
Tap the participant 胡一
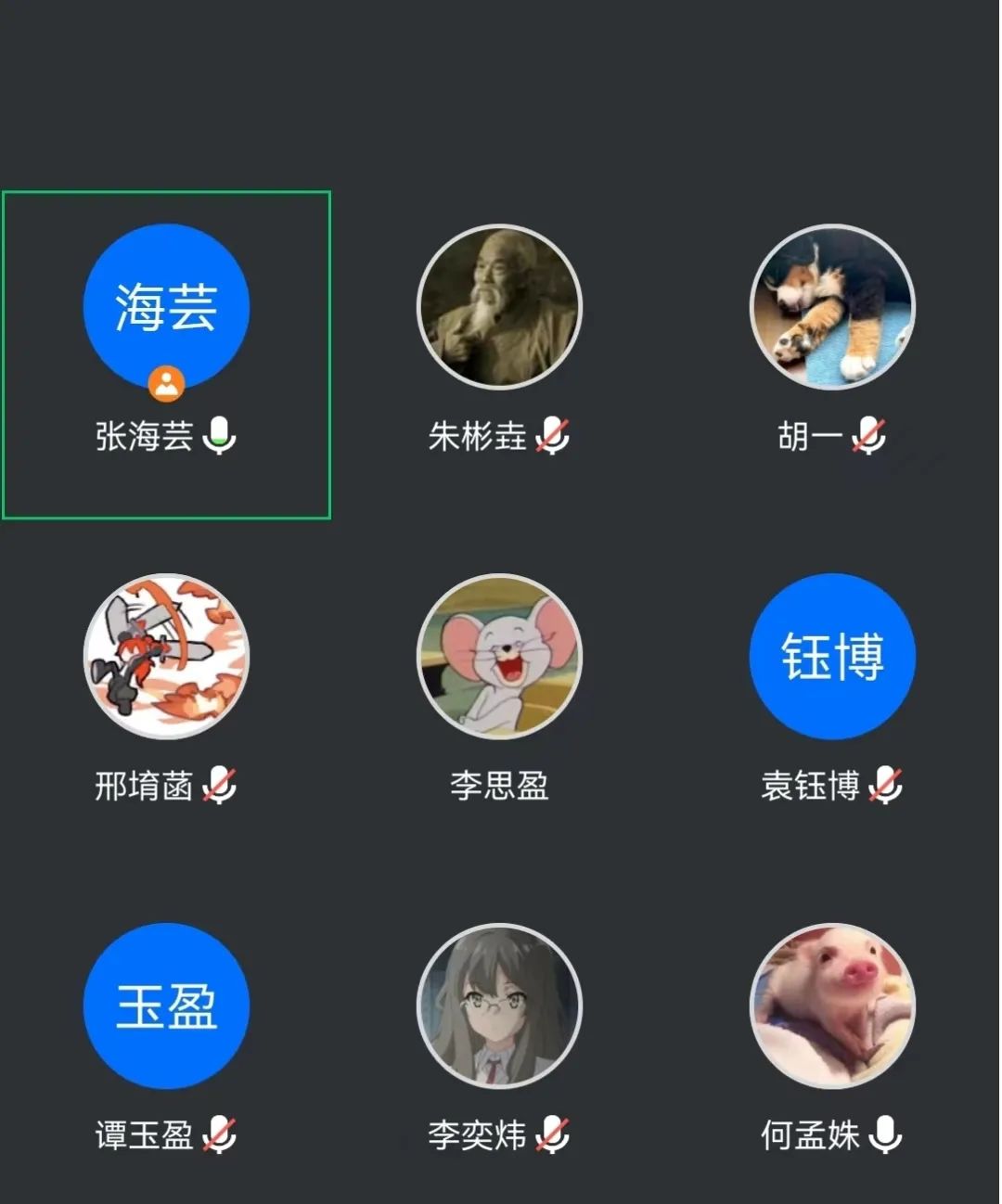point(832,307)
